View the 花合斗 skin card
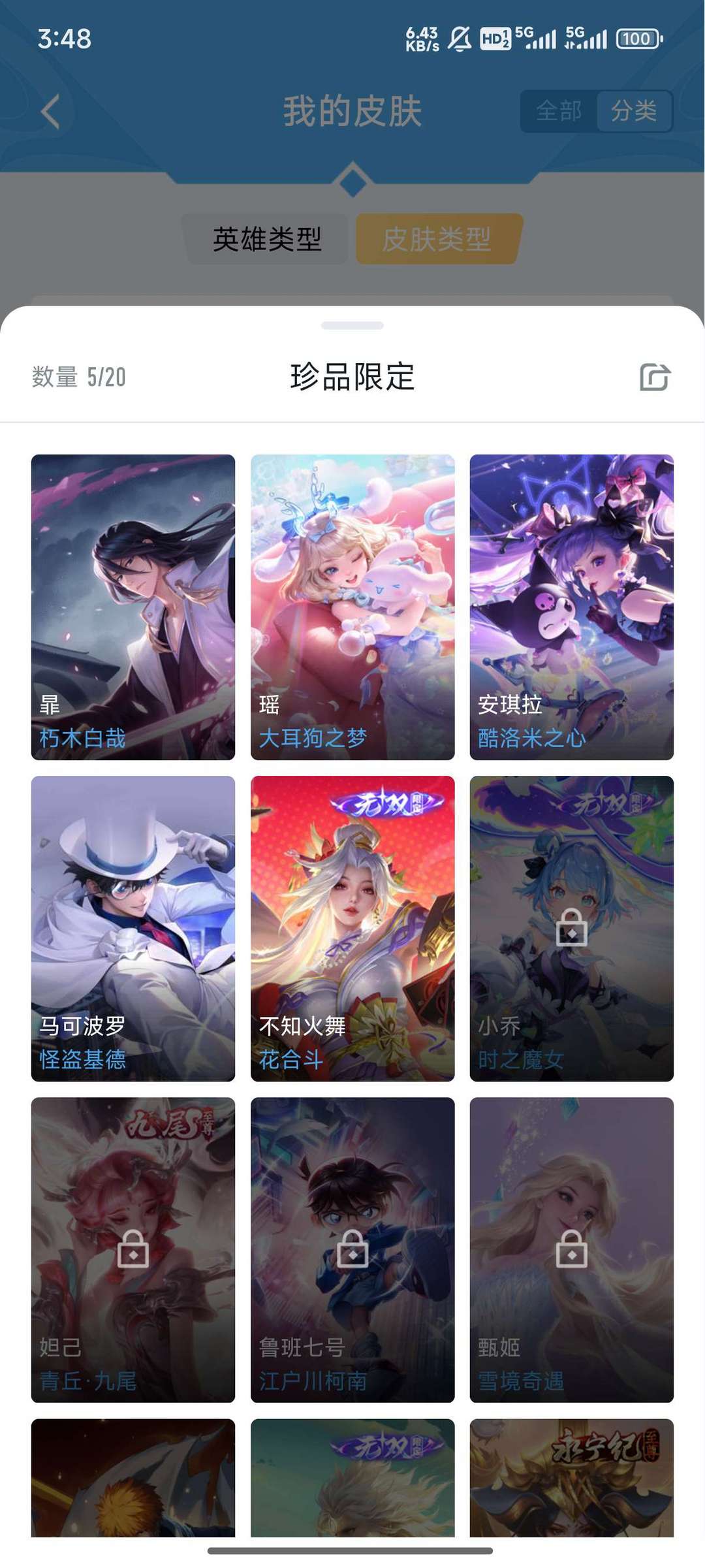This screenshot has height=1568, width=705. click(x=352, y=928)
